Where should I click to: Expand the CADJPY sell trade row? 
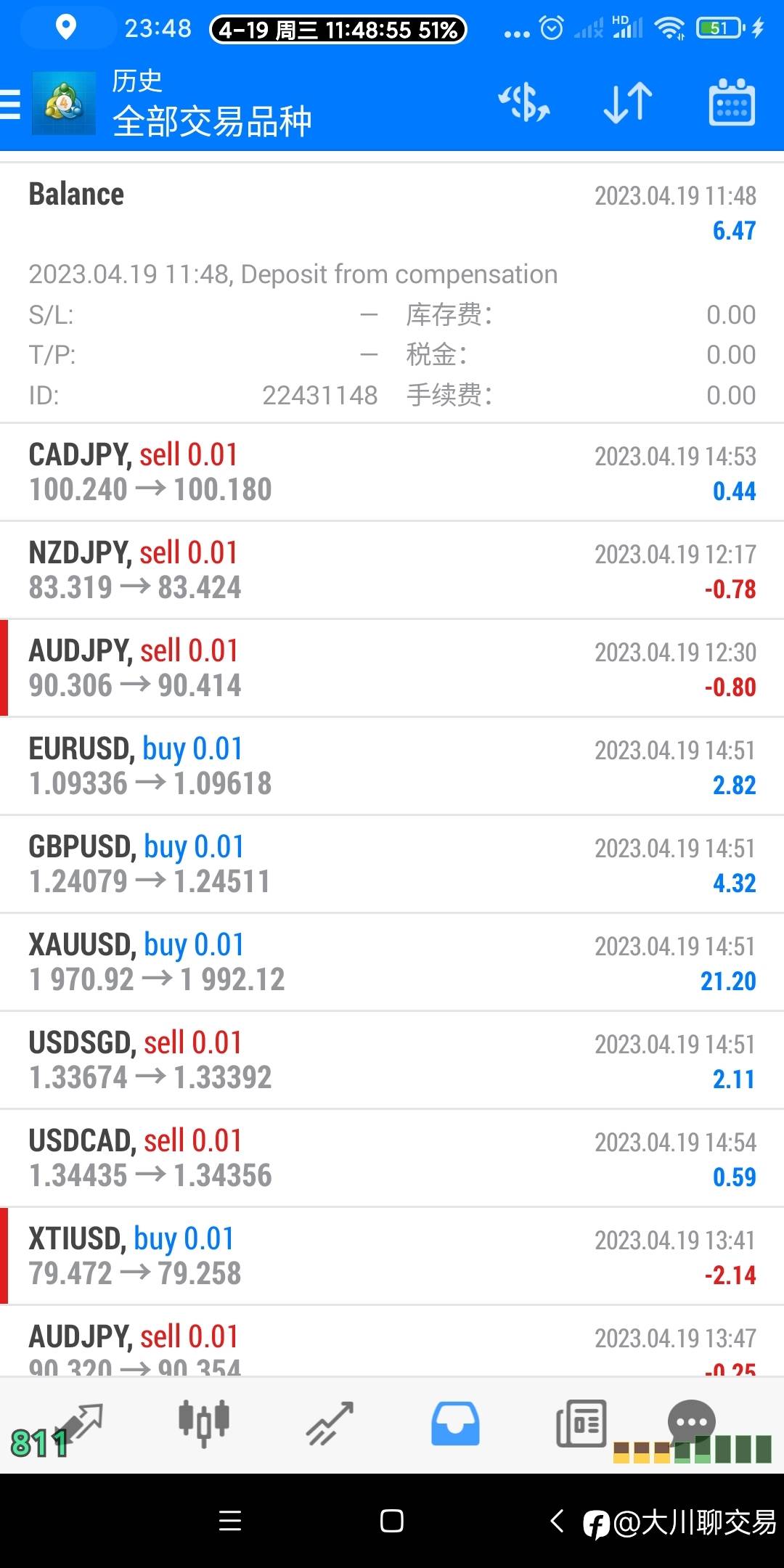392,472
